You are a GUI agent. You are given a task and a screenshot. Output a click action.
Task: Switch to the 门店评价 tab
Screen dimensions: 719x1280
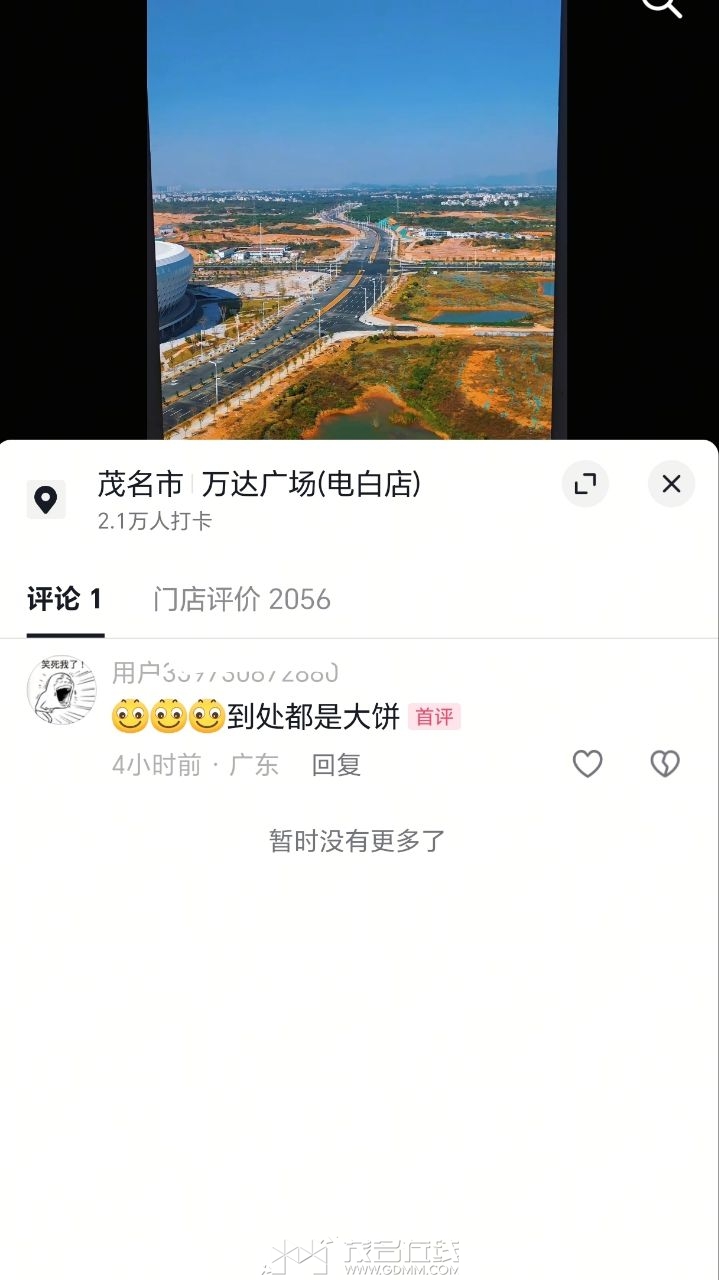(x=242, y=599)
